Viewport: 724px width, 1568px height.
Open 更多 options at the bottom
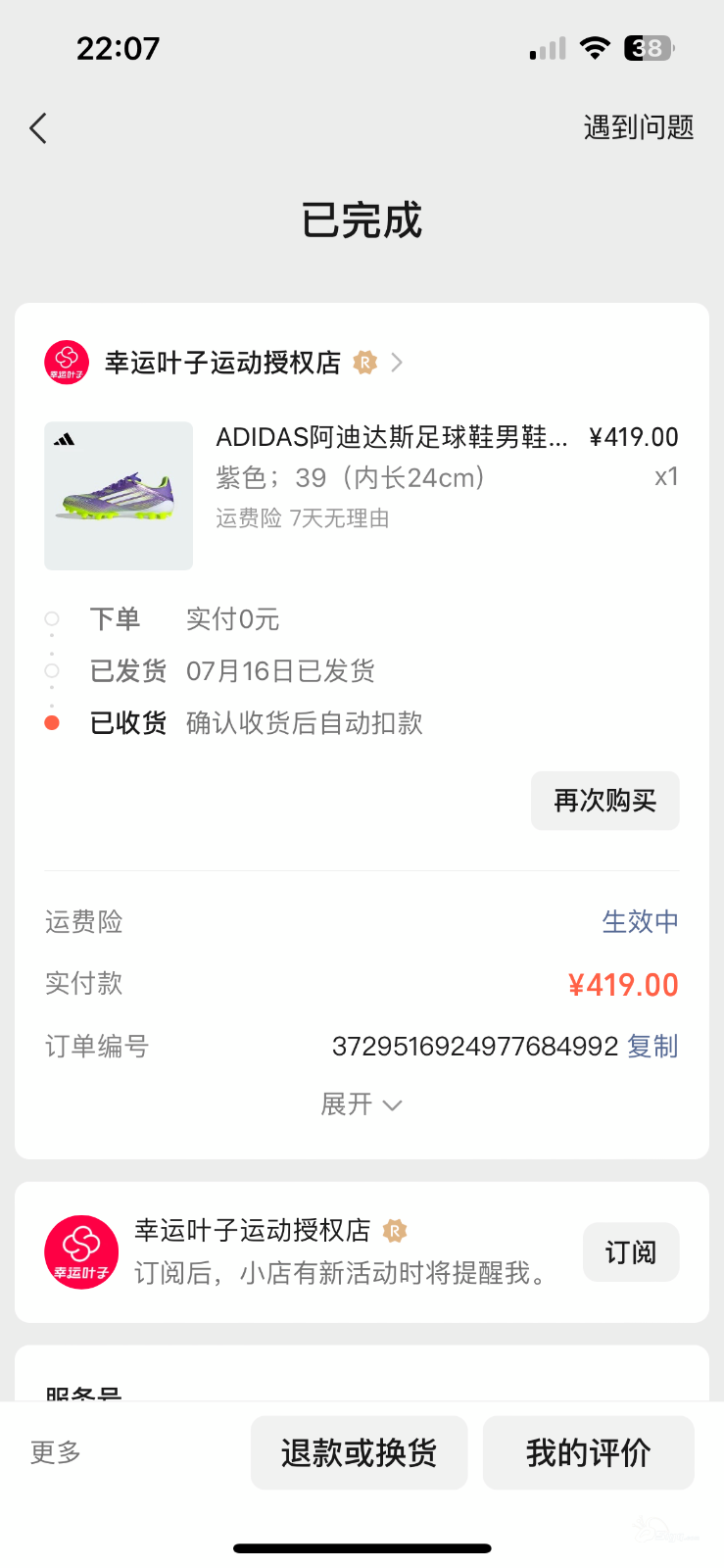(x=56, y=1452)
